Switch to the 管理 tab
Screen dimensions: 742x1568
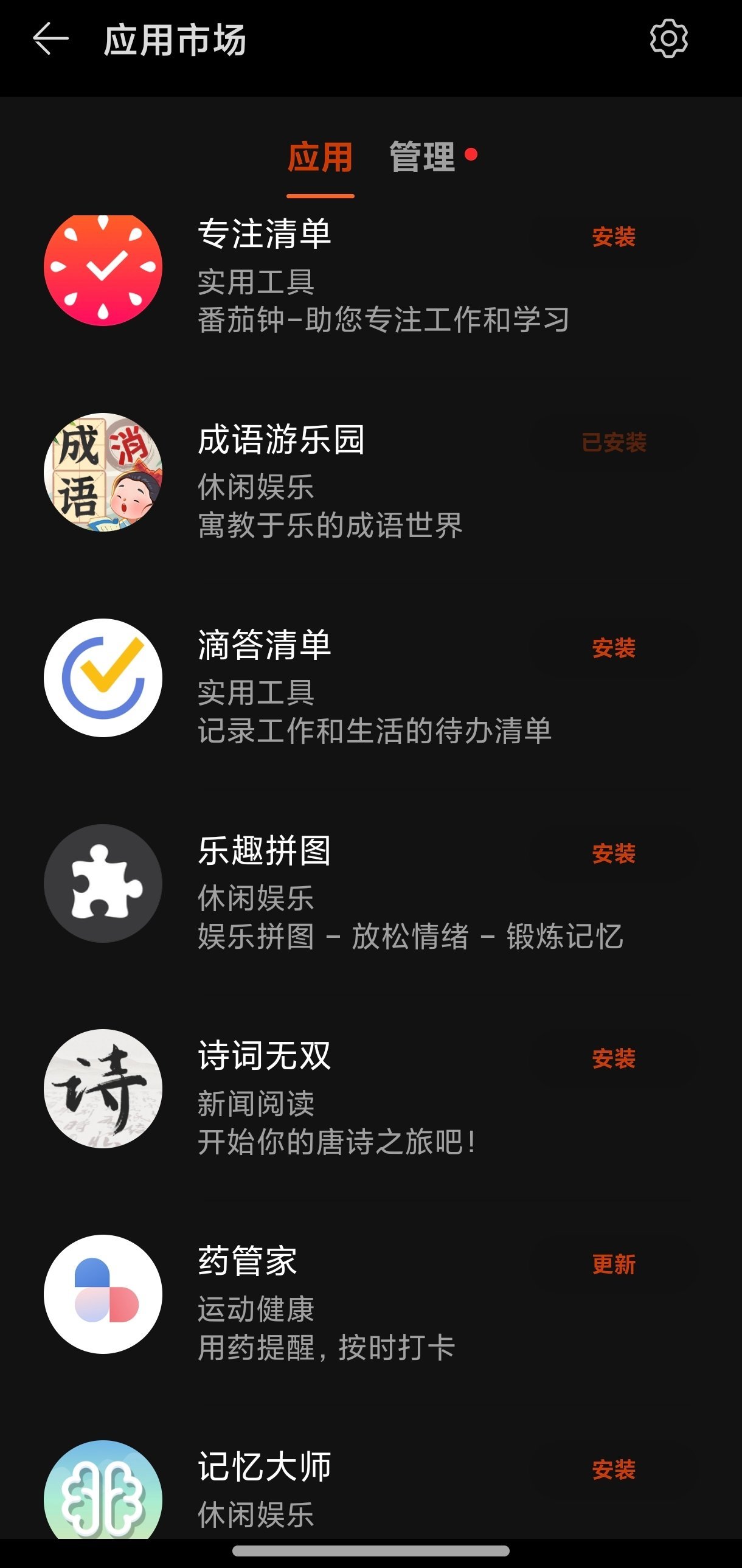point(423,157)
